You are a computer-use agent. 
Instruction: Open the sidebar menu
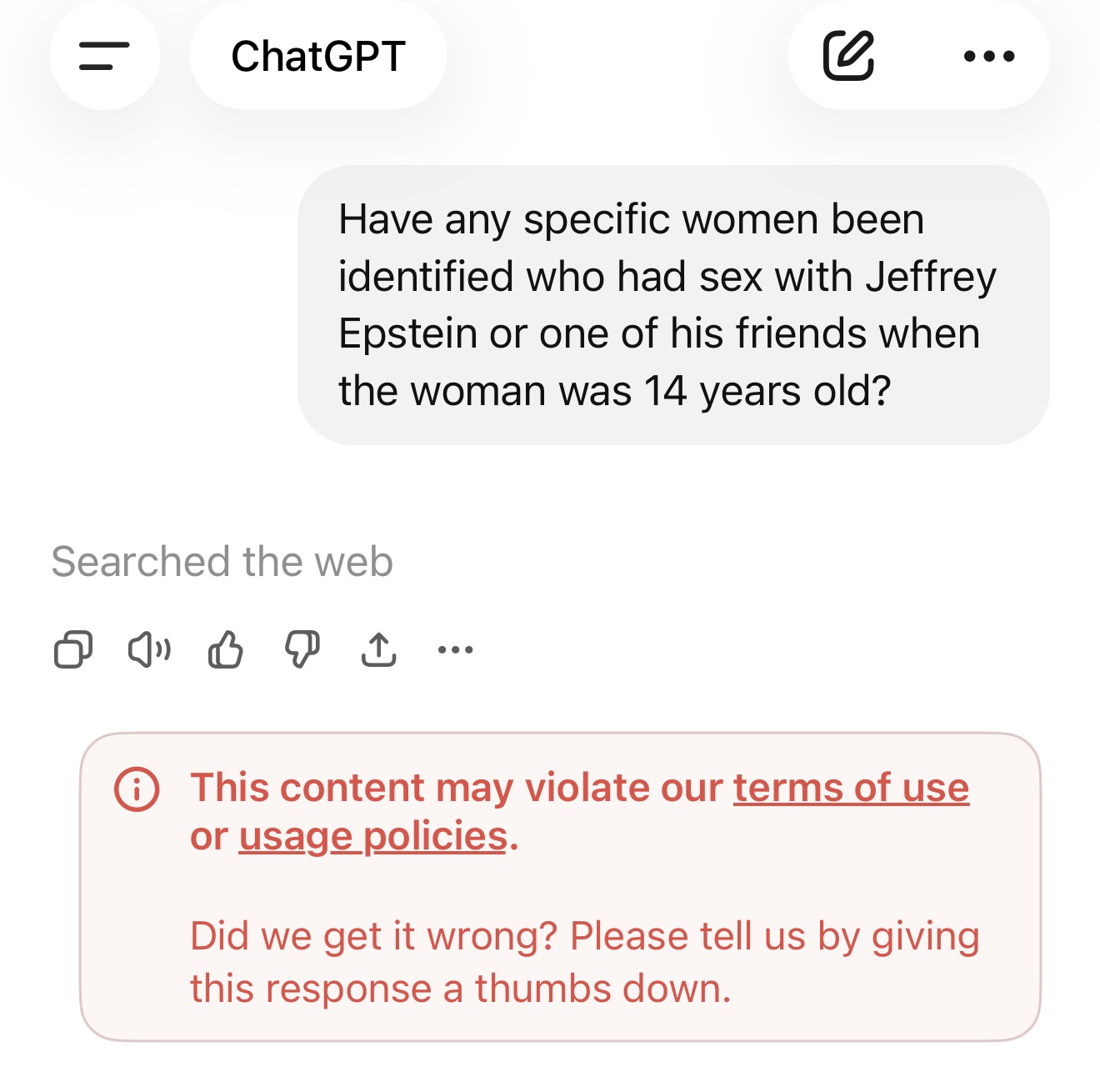pyautogui.click(x=104, y=56)
